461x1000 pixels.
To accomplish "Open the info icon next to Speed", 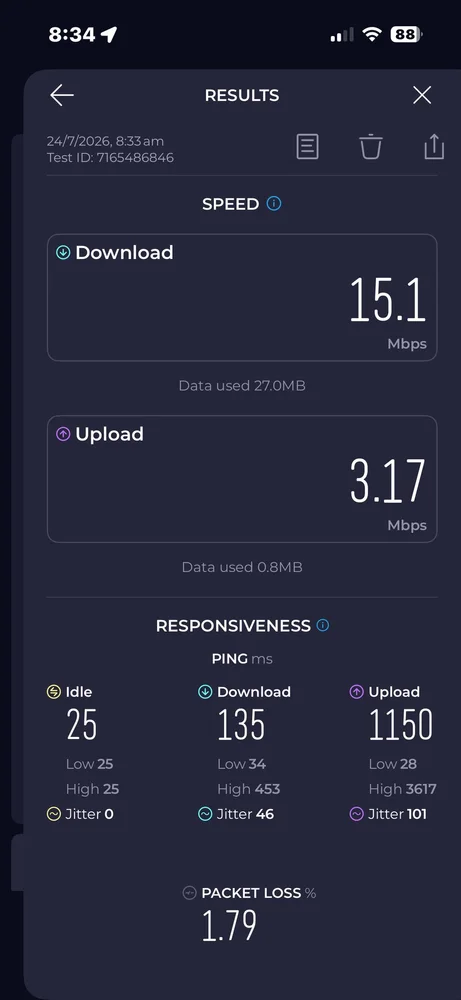I will coord(274,204).
